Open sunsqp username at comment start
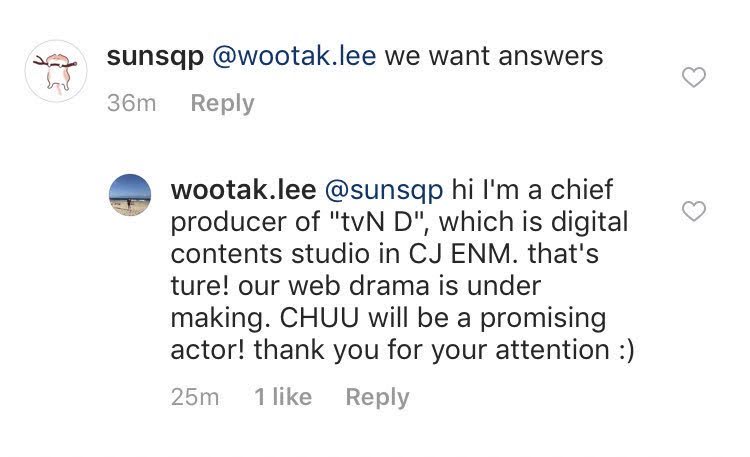The width and height of the screenshot is (750, 457). (x=155, y=57)
